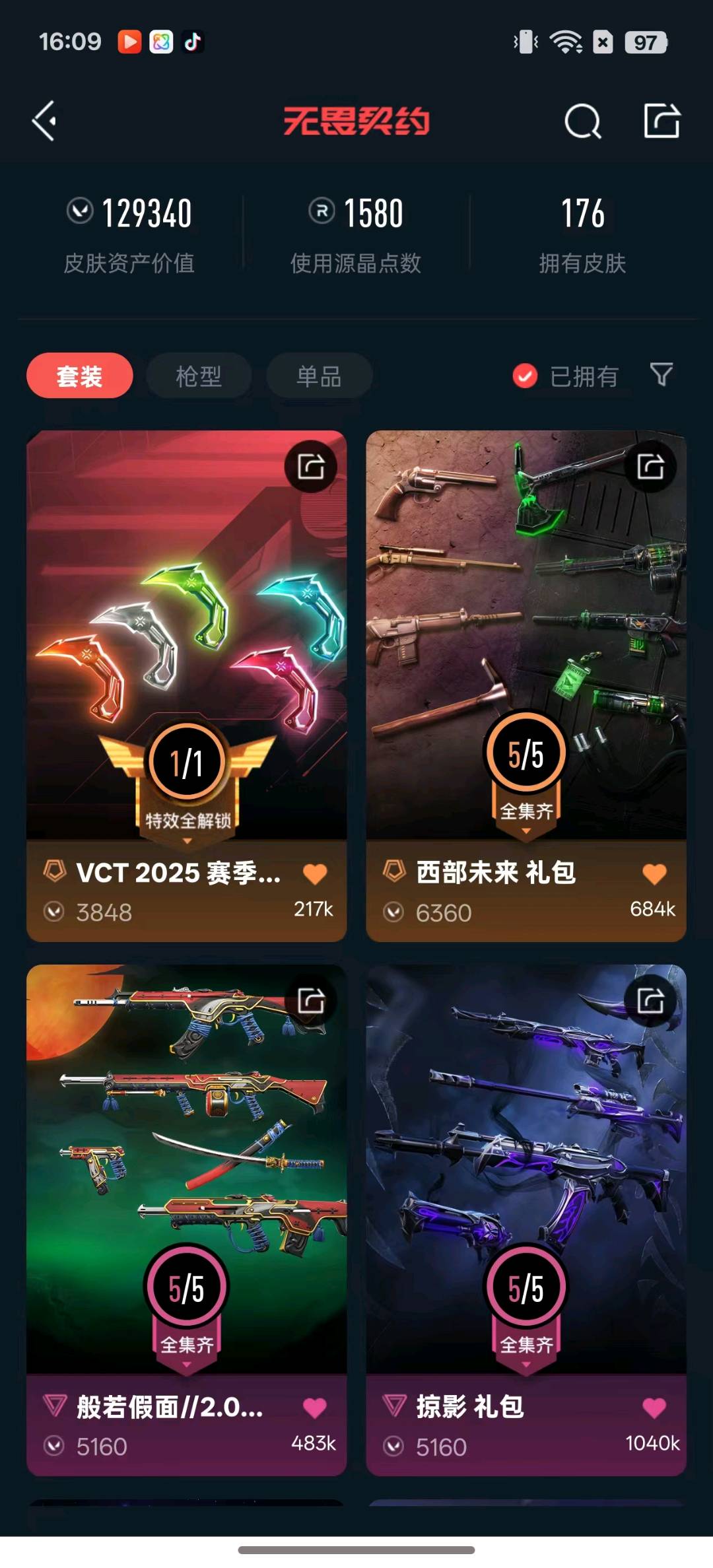Go back using the top-left arrow
This screenshot has height=1568, width=713.
click(44, 121)
